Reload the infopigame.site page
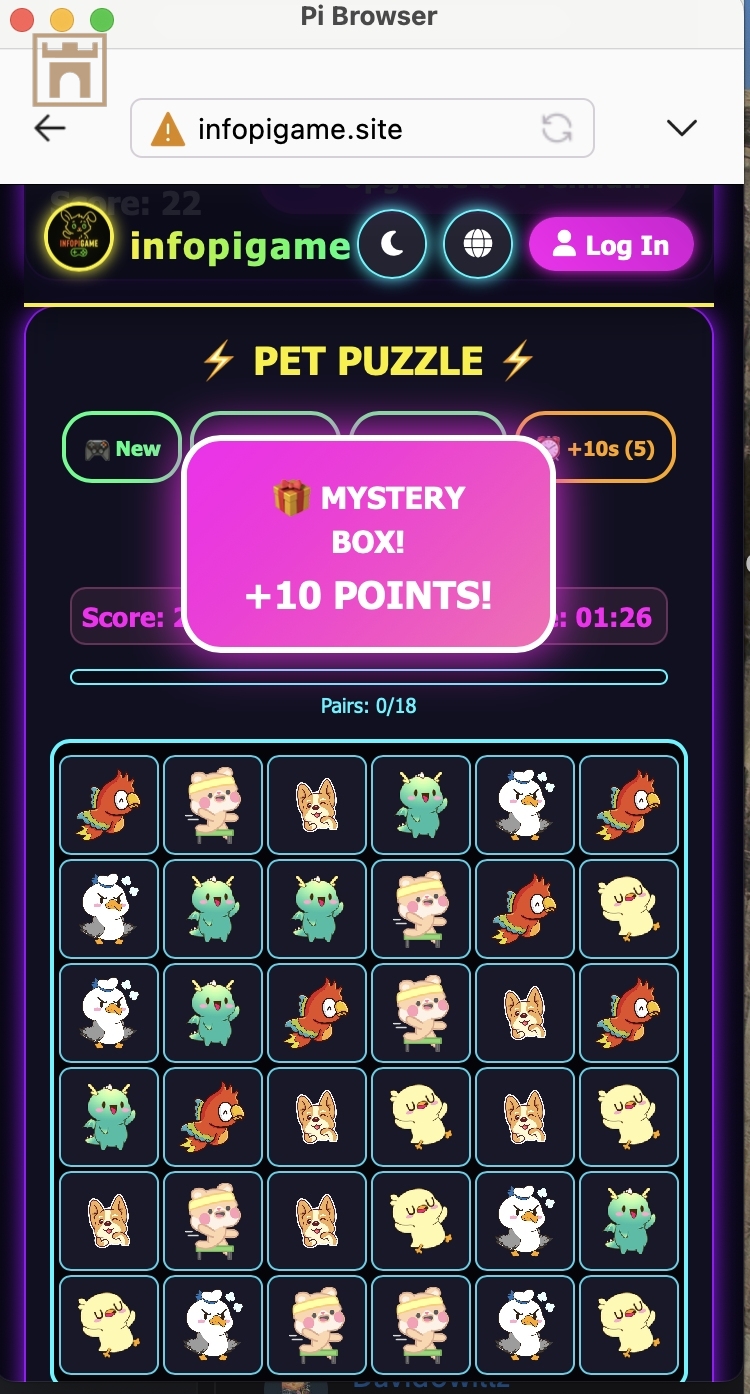Image resolution: width=750 pixels, height=1394 pixels. pyautogui.click(x=556, y=128)
